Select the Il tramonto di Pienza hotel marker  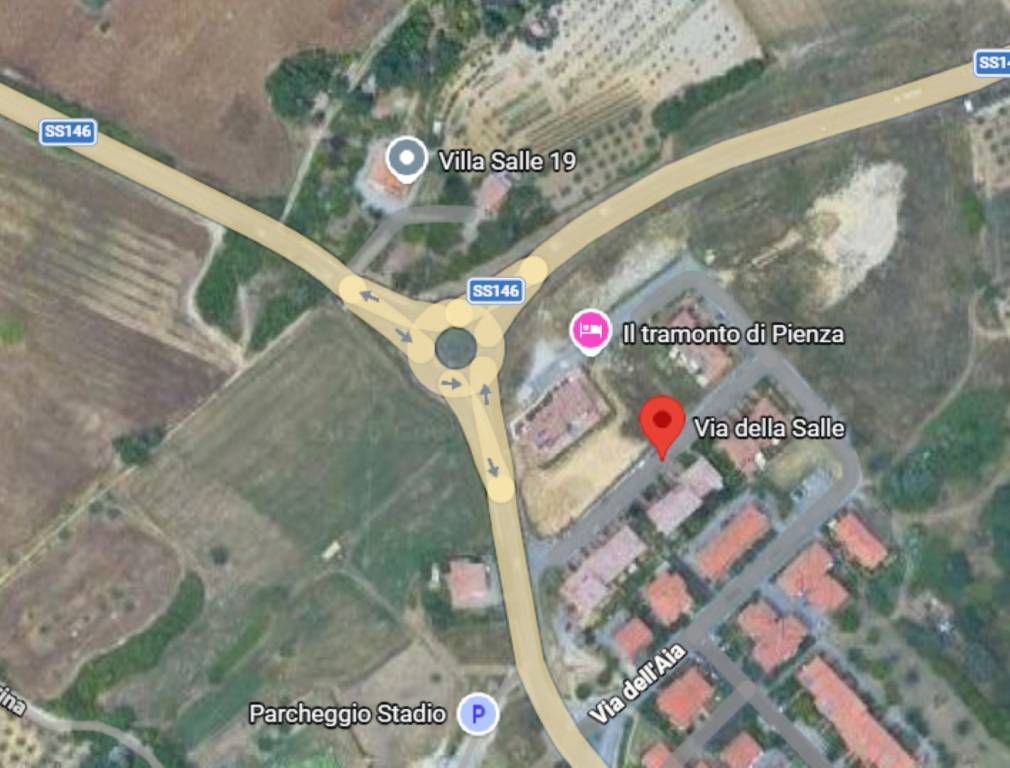point(590,331)
